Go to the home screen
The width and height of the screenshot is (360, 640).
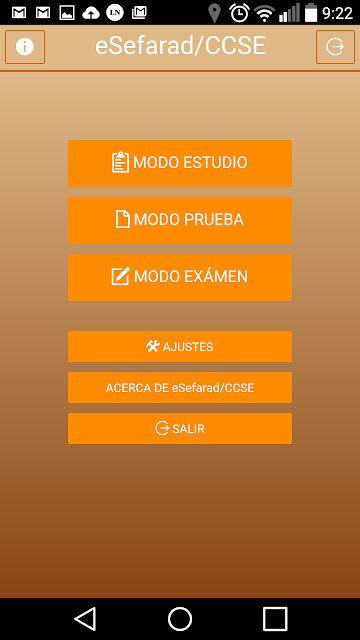pyautogui.click(x=180, y=619)
